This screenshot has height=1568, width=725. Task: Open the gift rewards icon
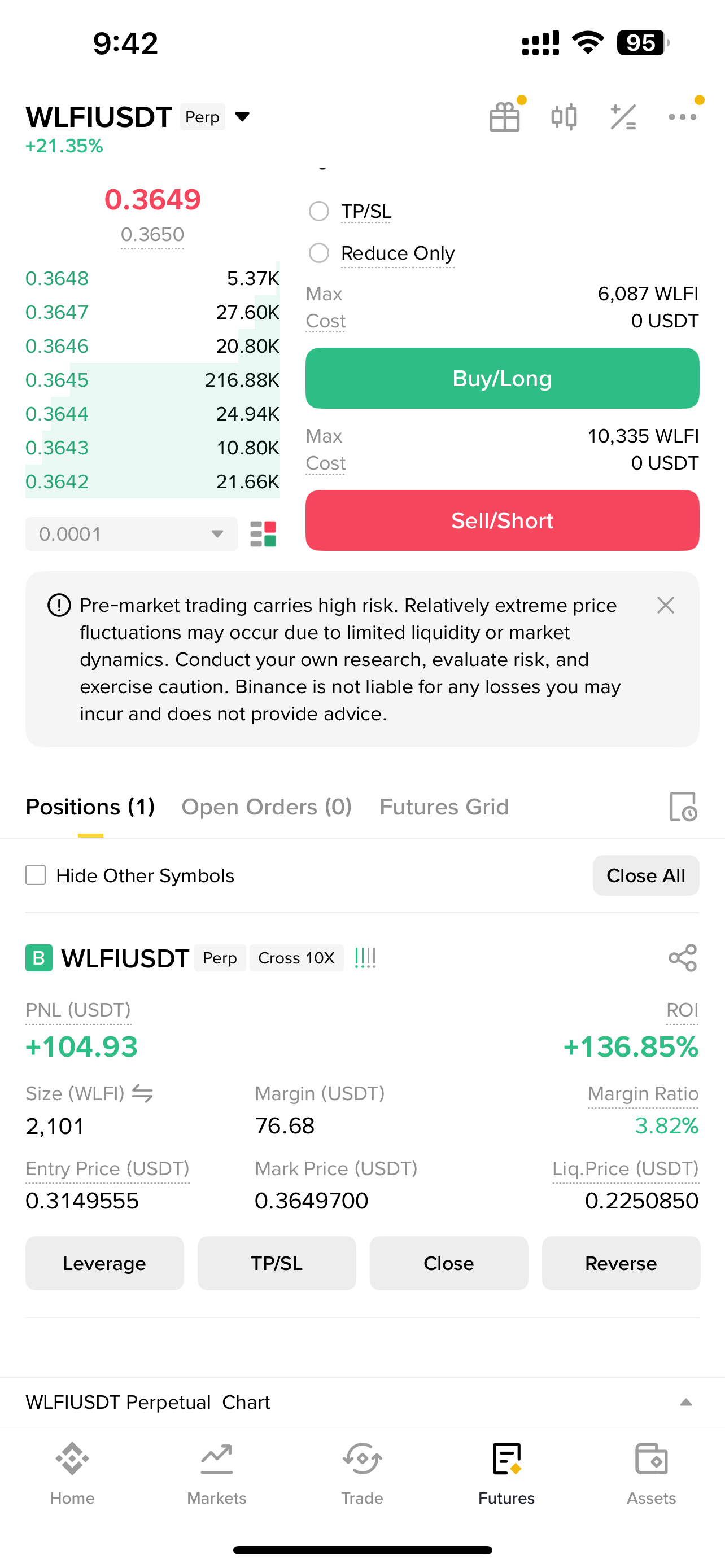(505, 117)
